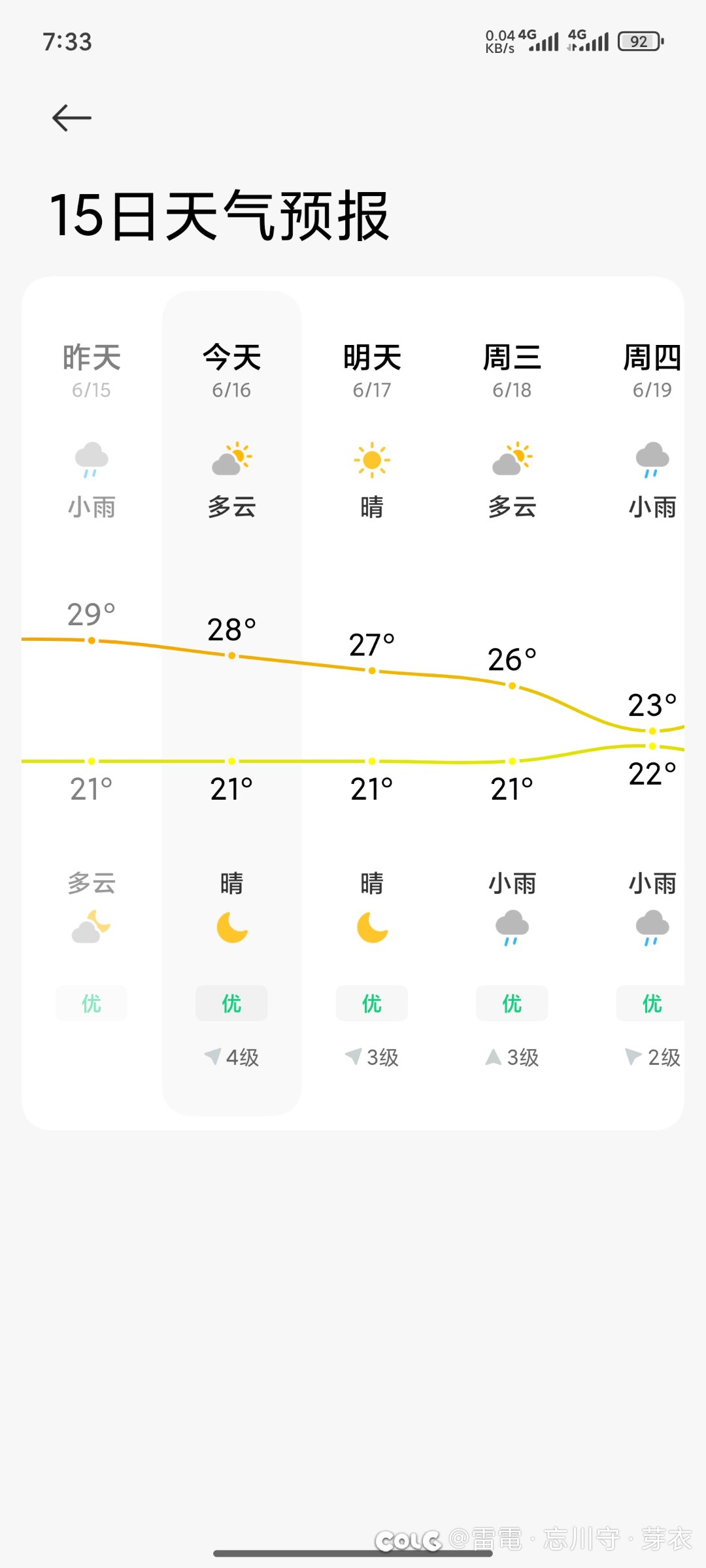Go back using the arrow icon

(x=72, y=118)
